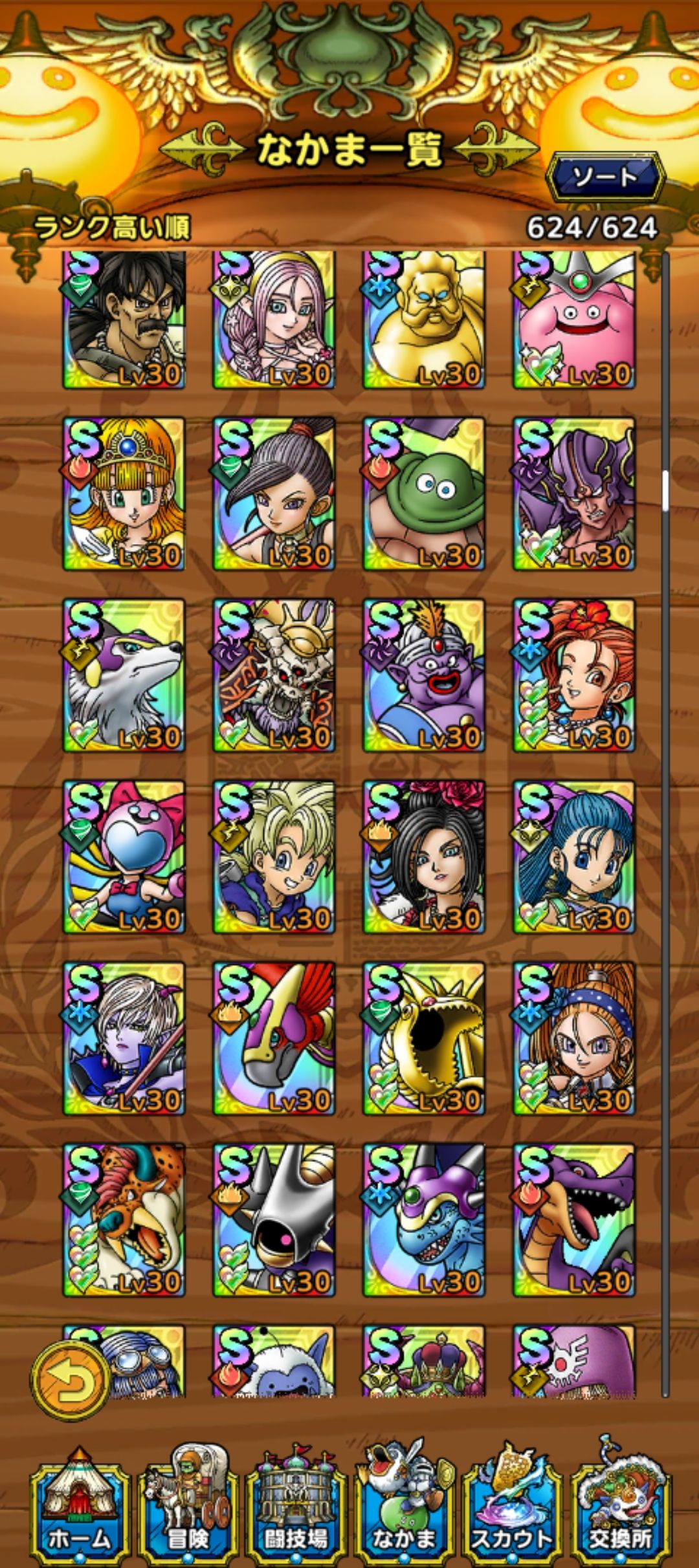Choose the pink crowned slime card
The width and height of the screenshot is (699, 1568).
click(574, 320)
